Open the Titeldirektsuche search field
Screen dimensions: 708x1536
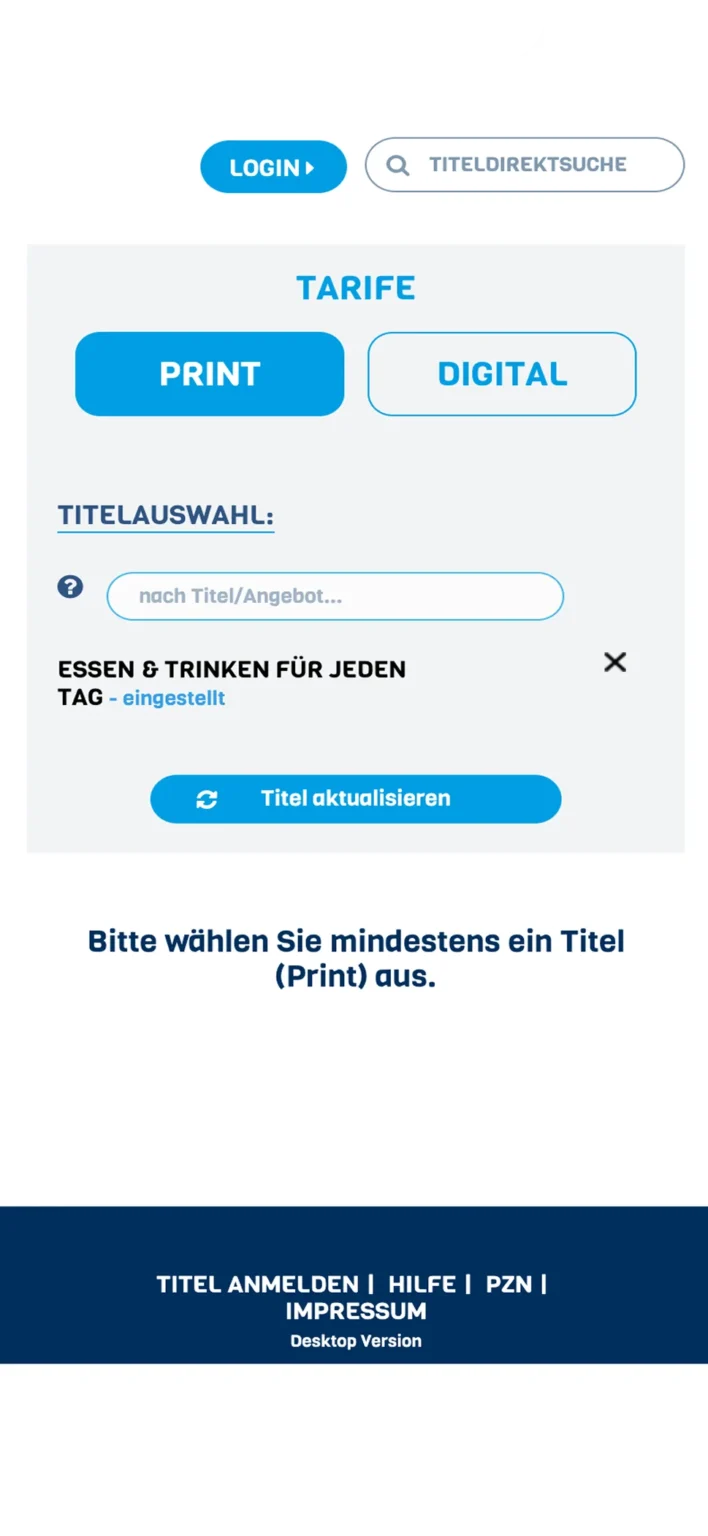pos(525,165)
